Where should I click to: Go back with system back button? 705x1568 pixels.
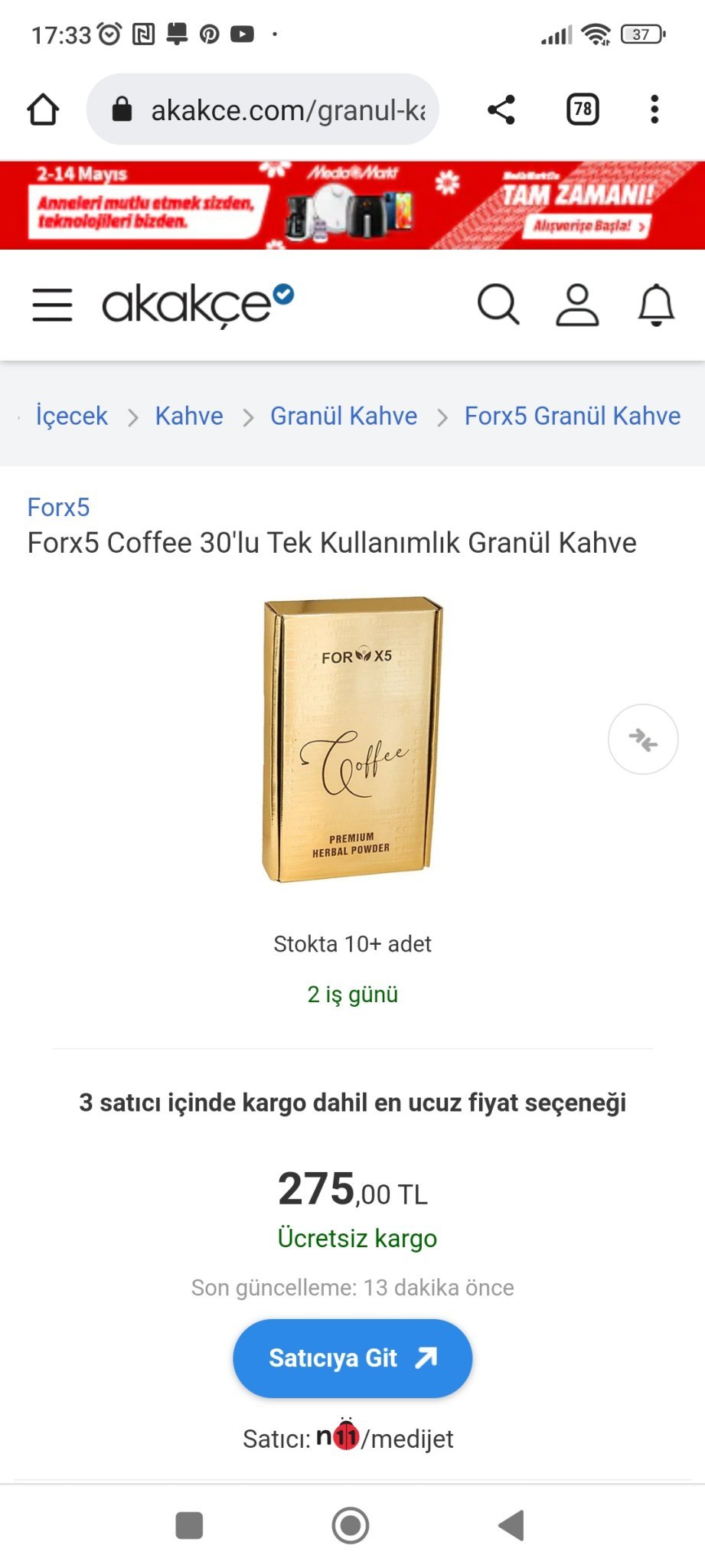(x=511, y=1525)
